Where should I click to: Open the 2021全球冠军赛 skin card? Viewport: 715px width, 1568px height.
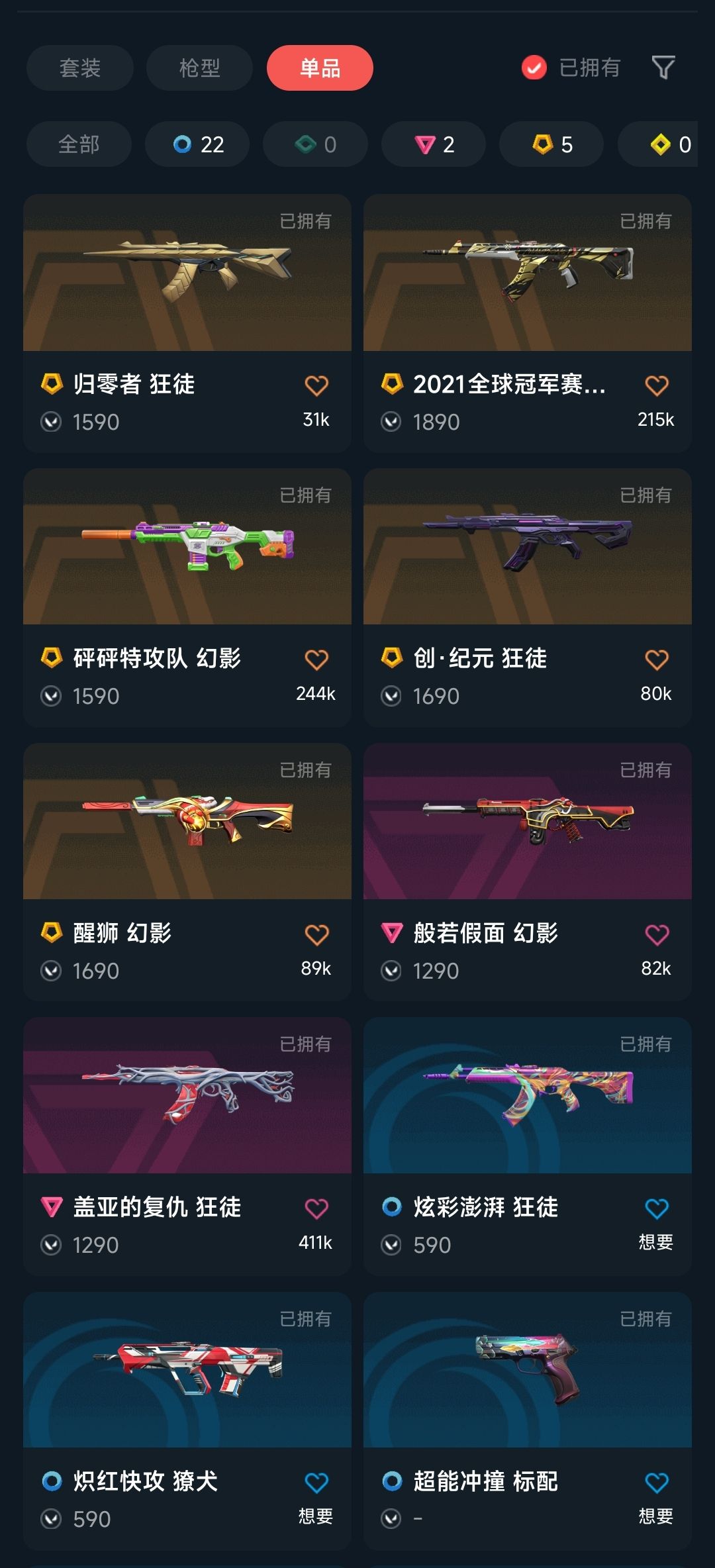(x=528, y=323)
